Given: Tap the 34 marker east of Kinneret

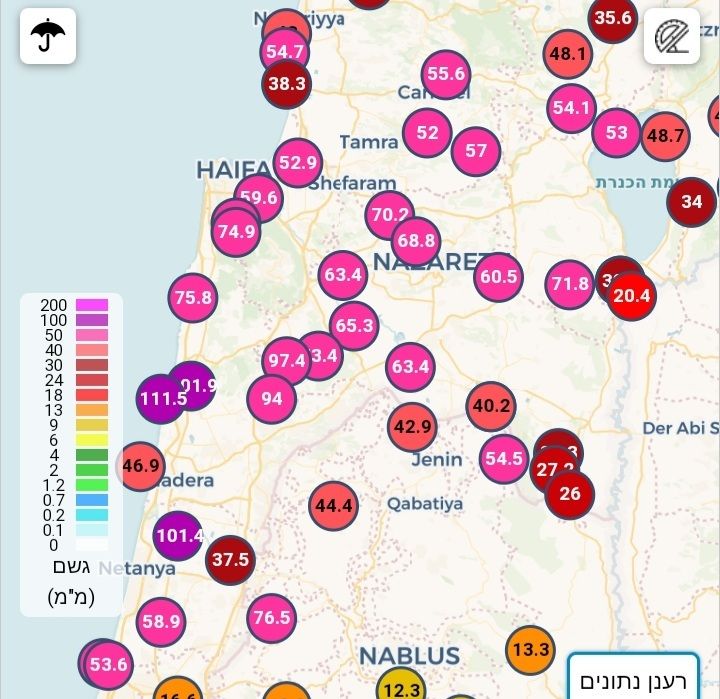Looking at the screenshot, I should coord(691,201).
